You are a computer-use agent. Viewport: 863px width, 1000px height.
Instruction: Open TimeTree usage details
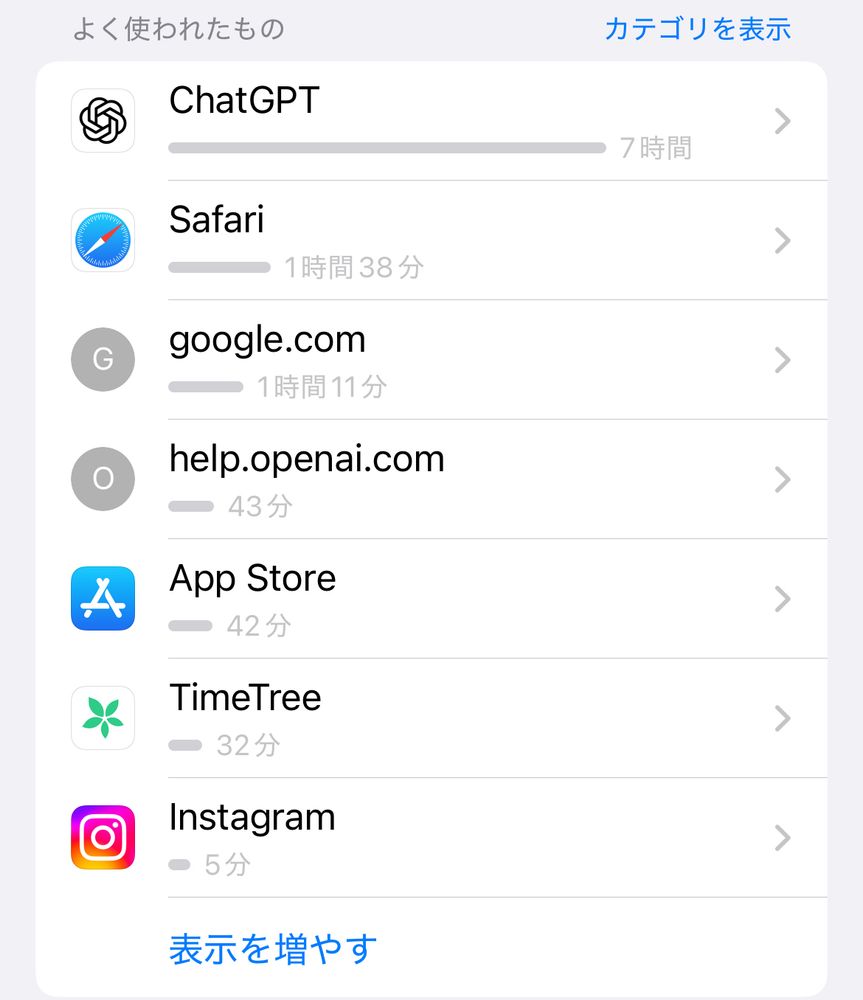pos(431,718)
